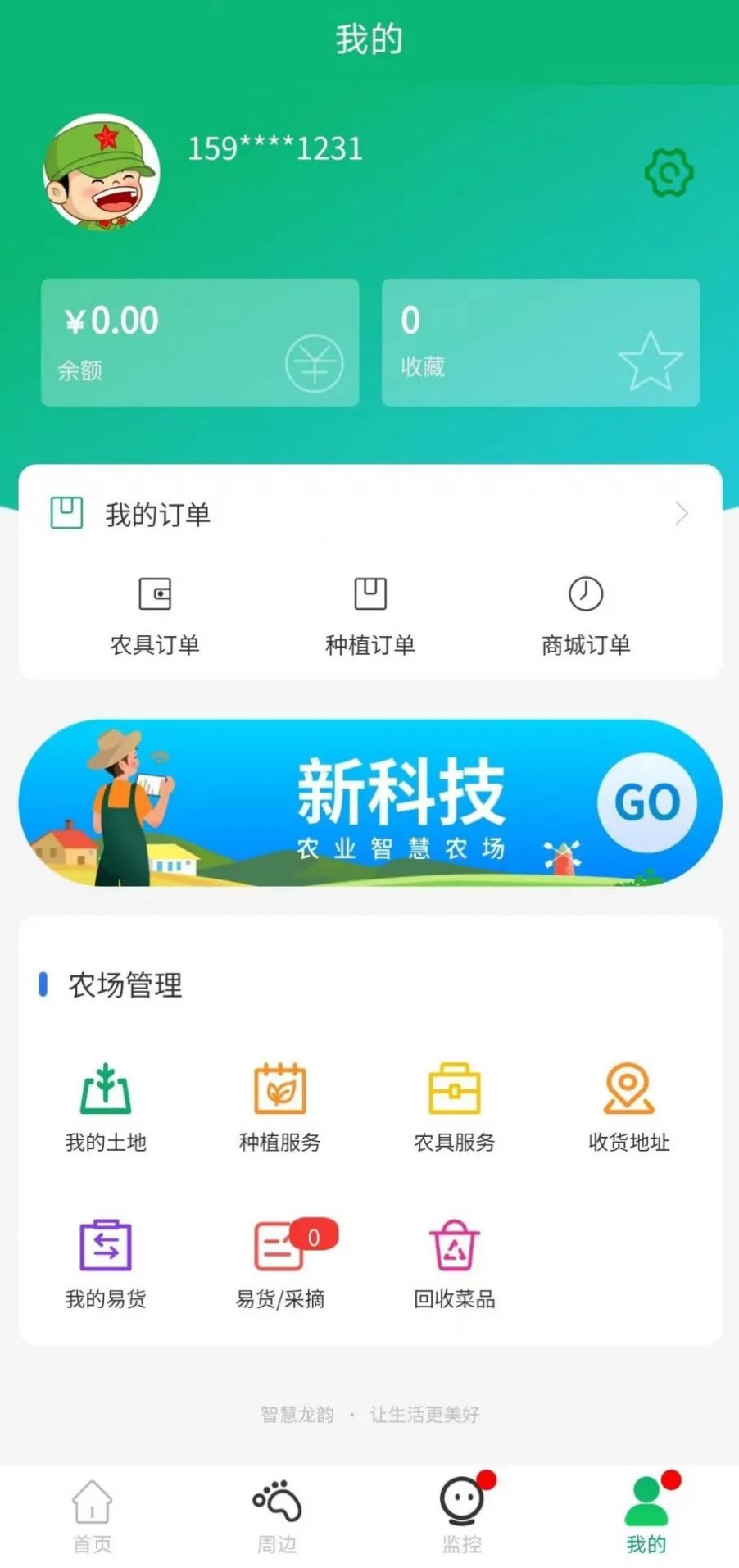Viewport: 739px width, 1568px height.
Task: Open 农具服务
Action: pyautogui.click(x=455, y=1107)
